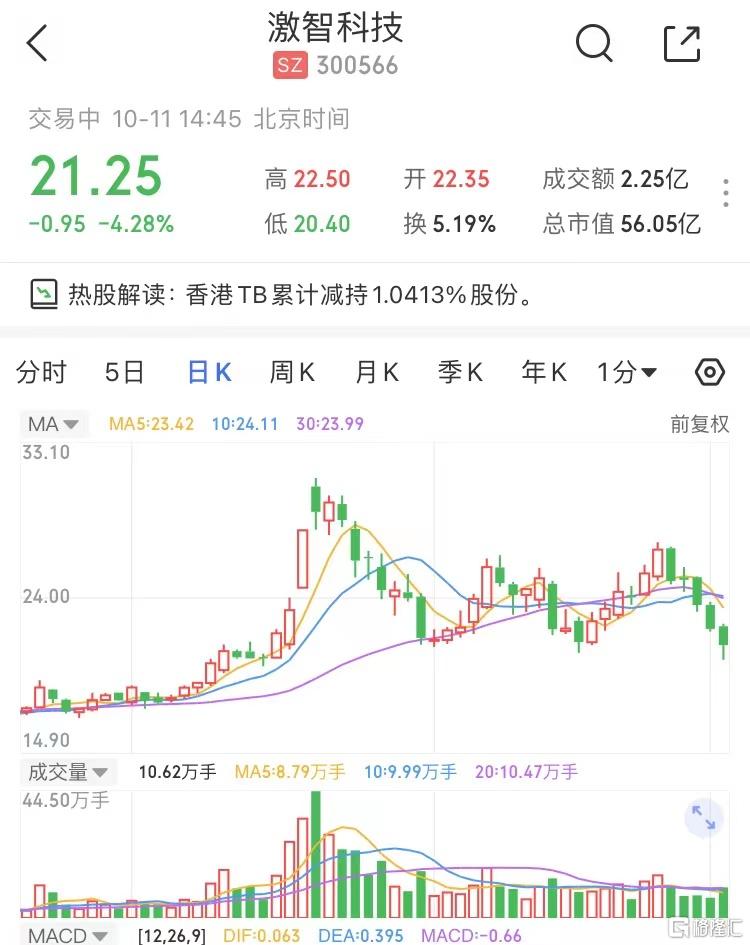Go back using the top-left arrow
This screenshot has height=945, width=750.
pyautogui.click(x=38, y=44)
